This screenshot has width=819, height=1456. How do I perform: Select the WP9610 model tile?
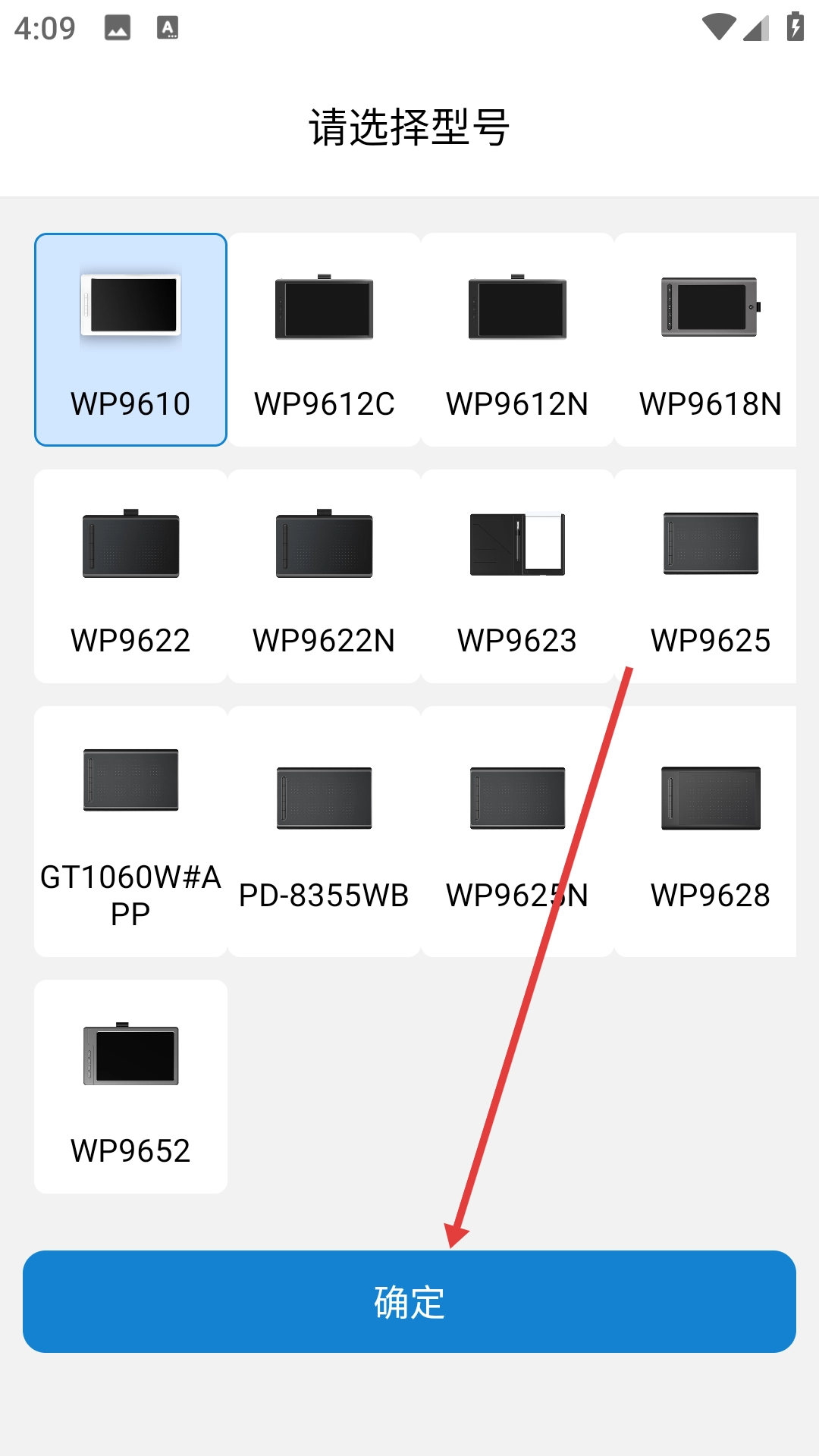(x=130, y=340)
